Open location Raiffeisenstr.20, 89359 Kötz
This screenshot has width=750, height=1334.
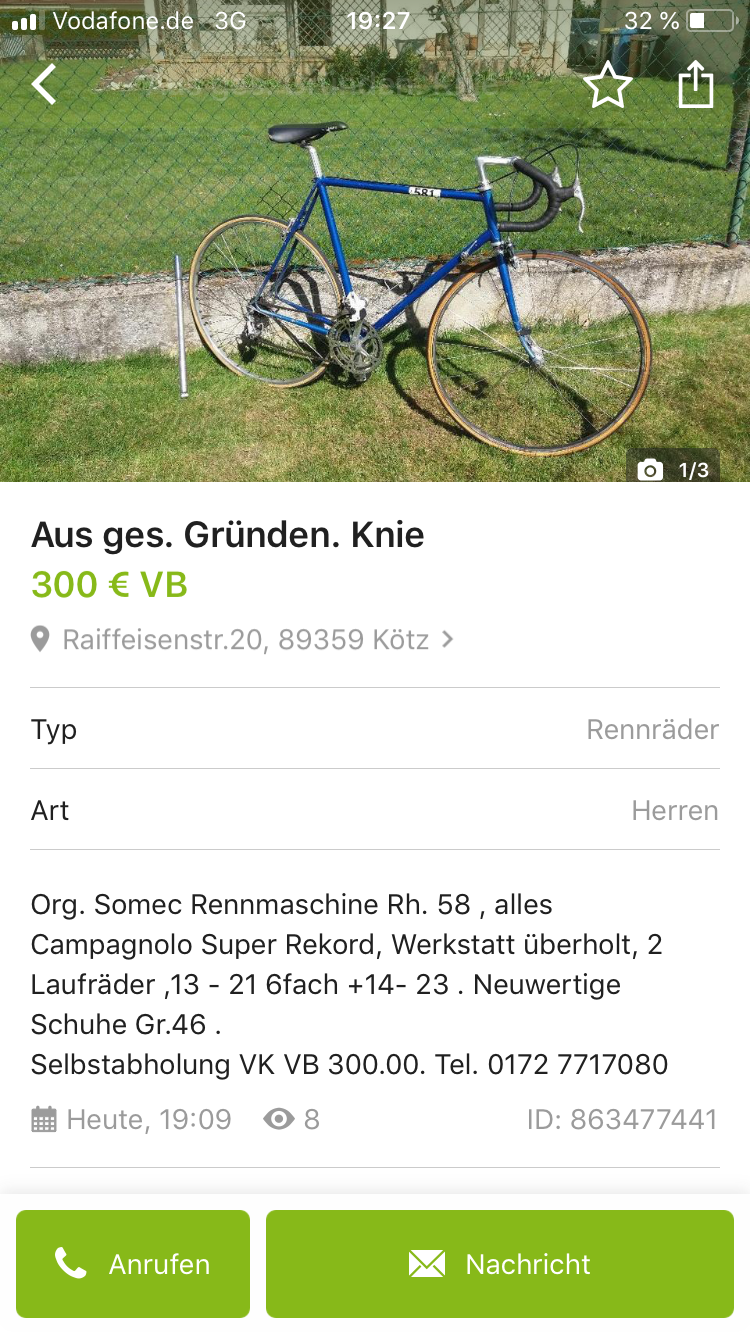(245, 639)
